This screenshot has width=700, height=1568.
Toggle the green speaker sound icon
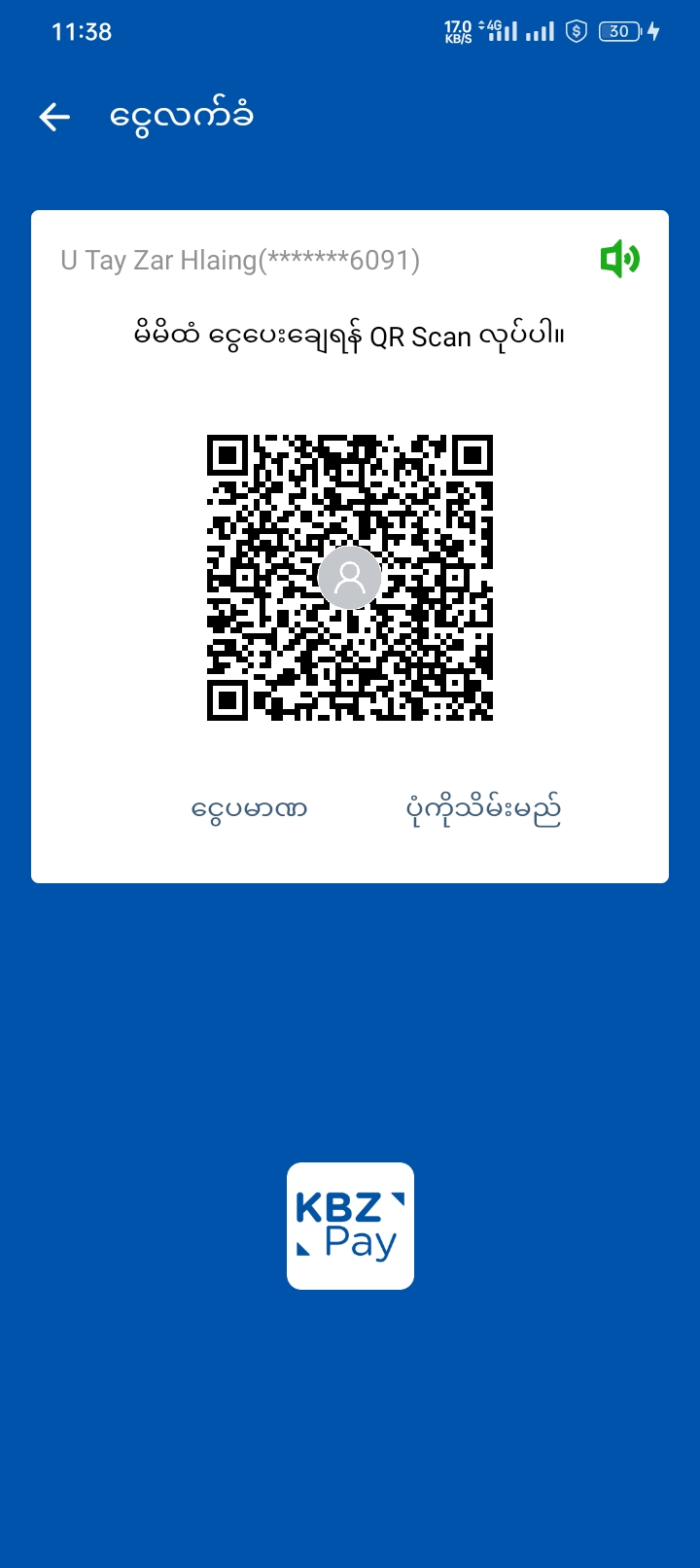tap(619, 260)
